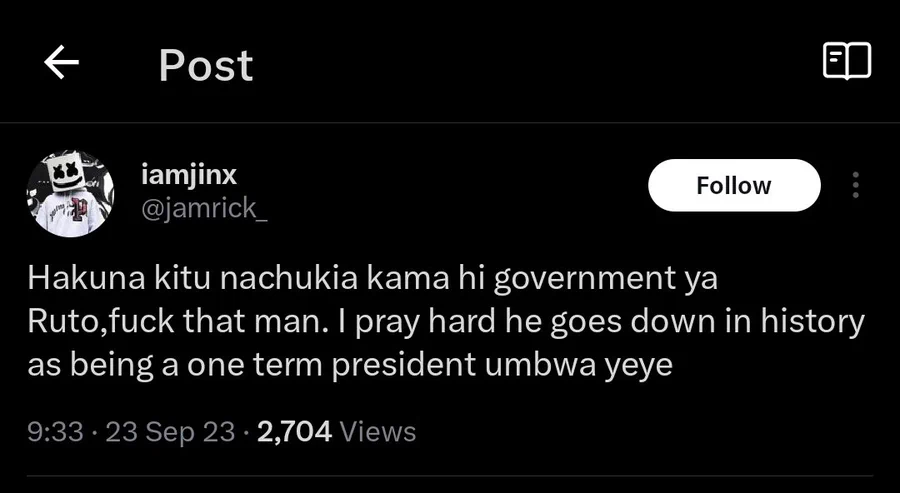Go back using the arrow icon
This screenshot has height=493, width=900.
62,63
